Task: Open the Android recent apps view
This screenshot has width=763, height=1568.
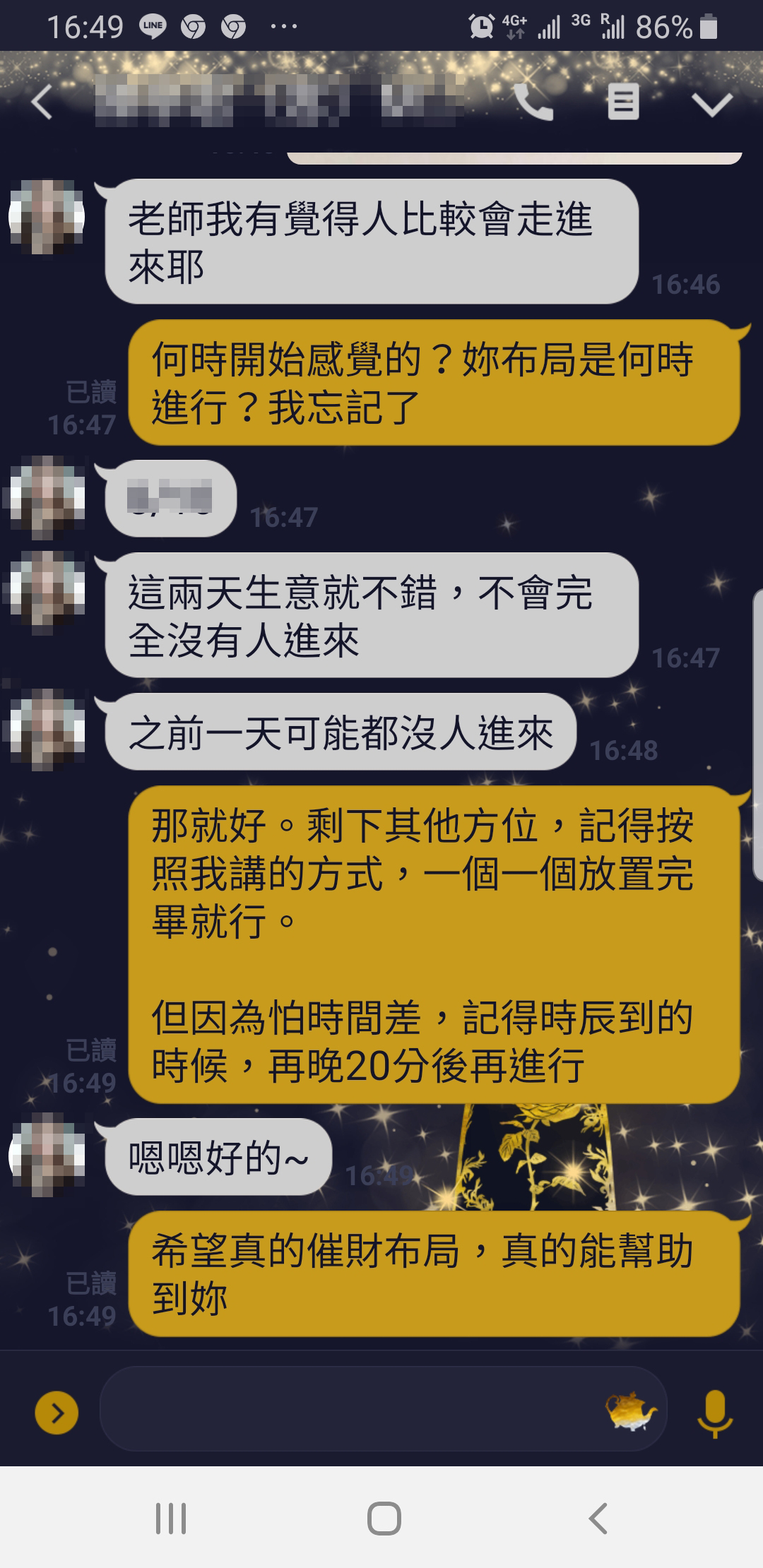Action: click(x=170, y=1519)
